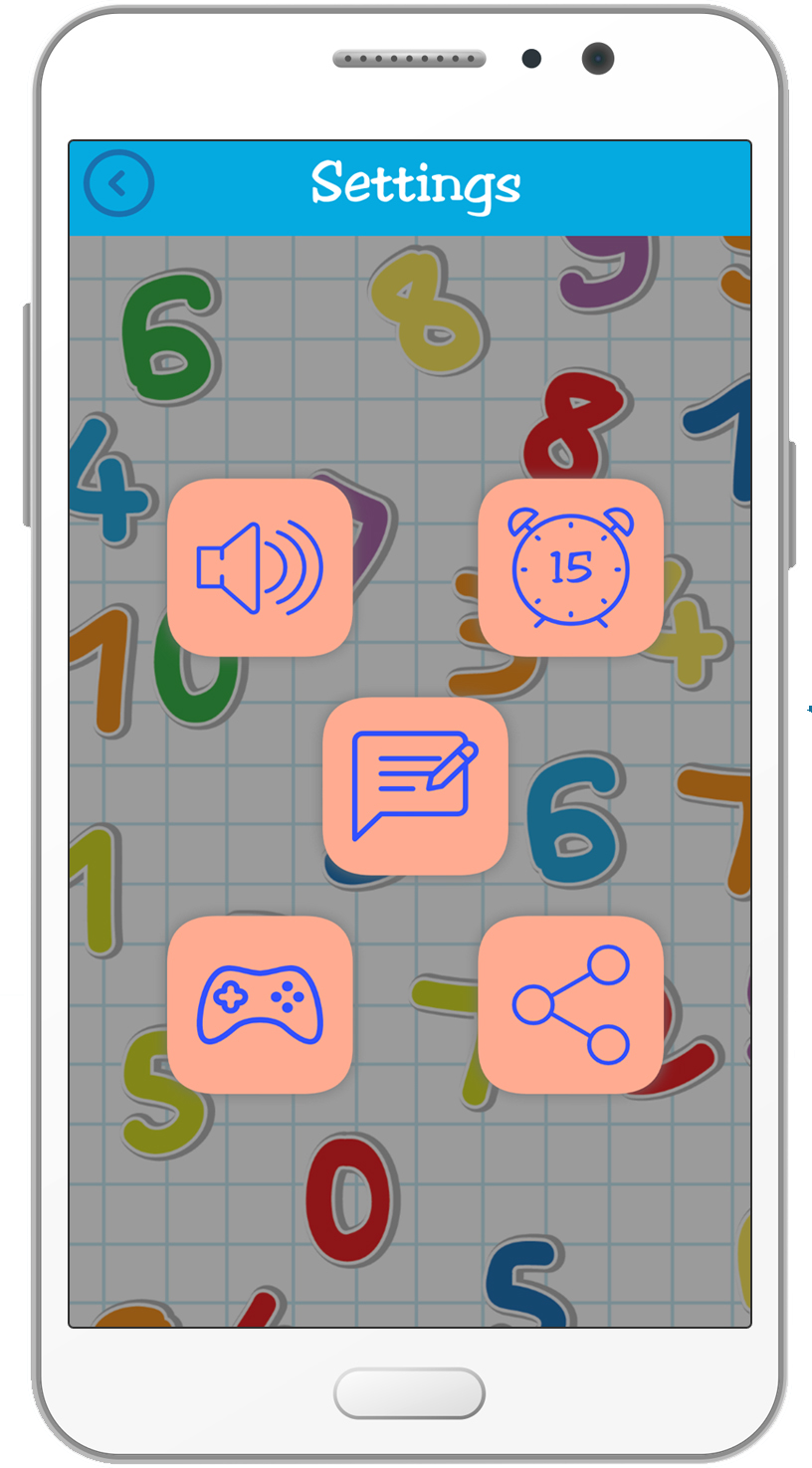Toggle the sound speaker setting
This screenshot has height=1468, width=812.
click(260, 567)
